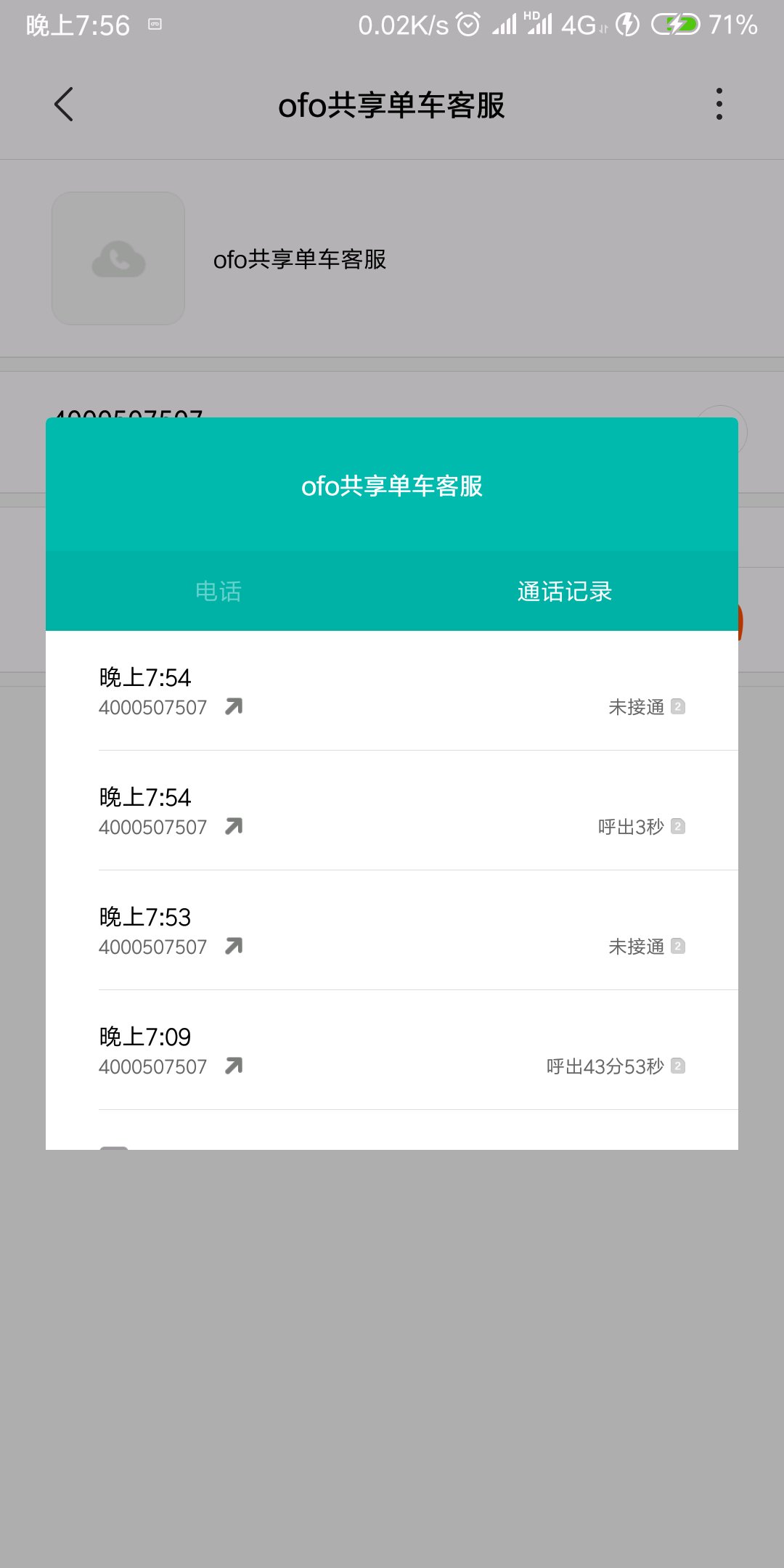The width and height of the screenshot is (784, 1568).
Task: Open the three-dot overflow menu
Action: 719,105
